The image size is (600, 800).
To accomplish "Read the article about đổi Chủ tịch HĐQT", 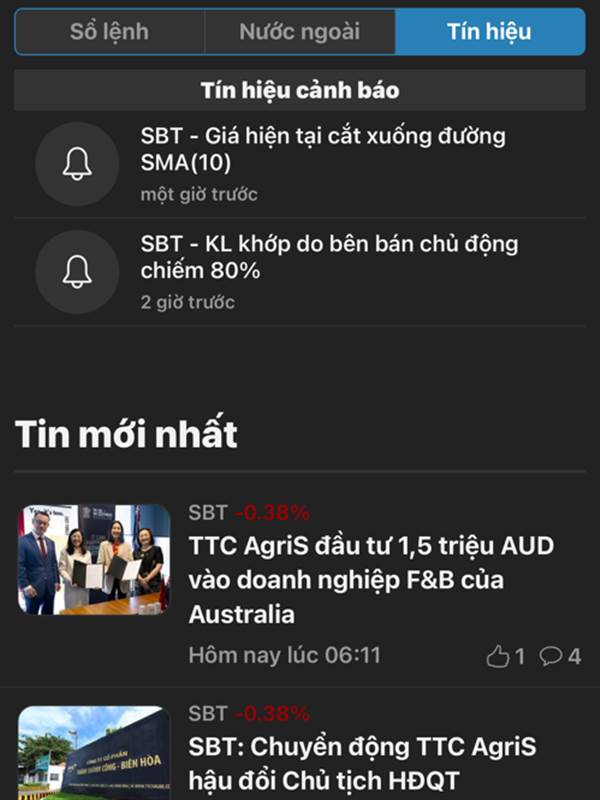I will [362, 762].
